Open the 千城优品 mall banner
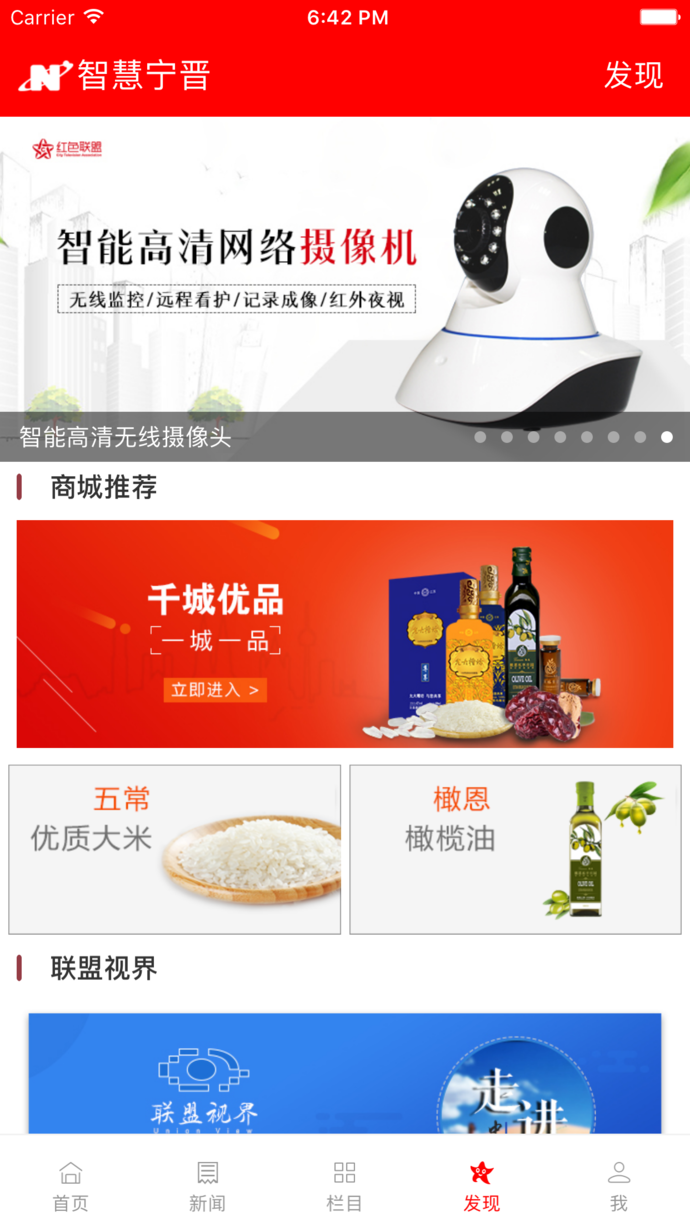 click(x=345, y=633)
